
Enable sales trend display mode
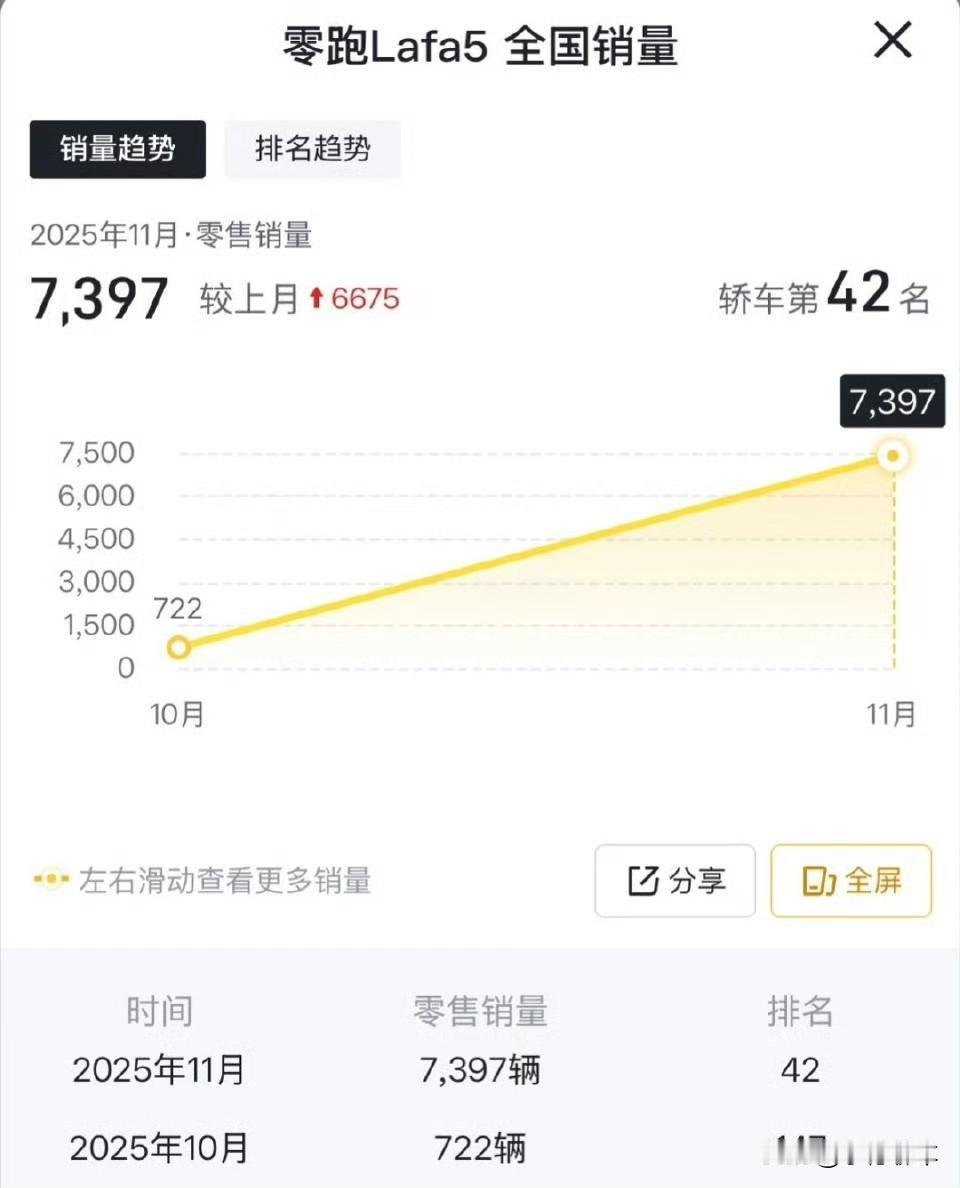[117, 149]
